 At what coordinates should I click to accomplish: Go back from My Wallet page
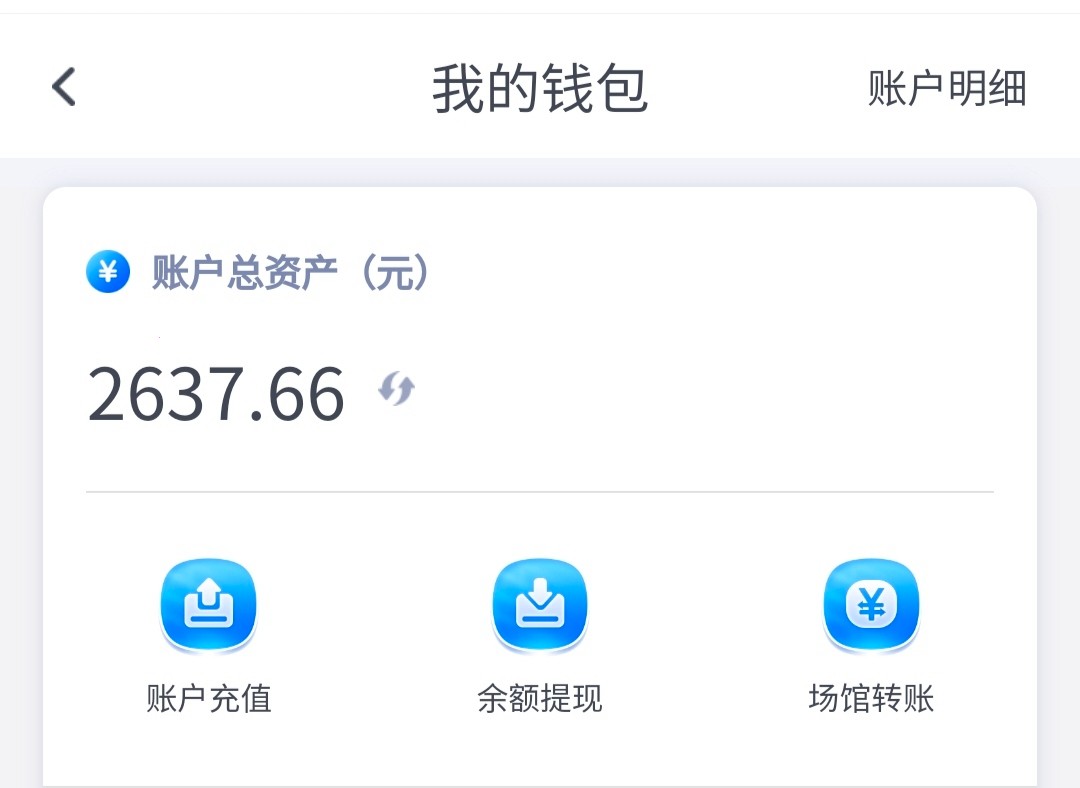pos(64,87)
